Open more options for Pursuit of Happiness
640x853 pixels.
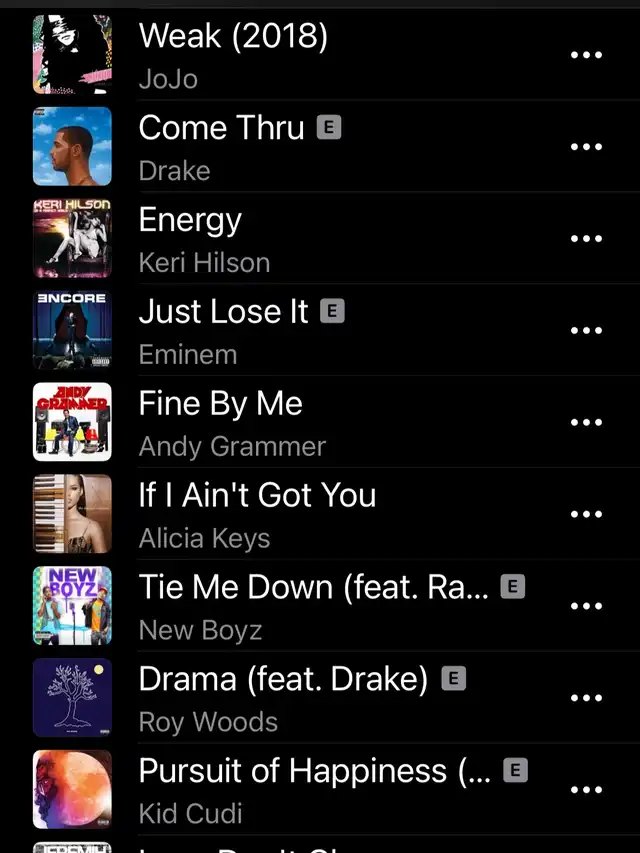(x=586, y=790)
